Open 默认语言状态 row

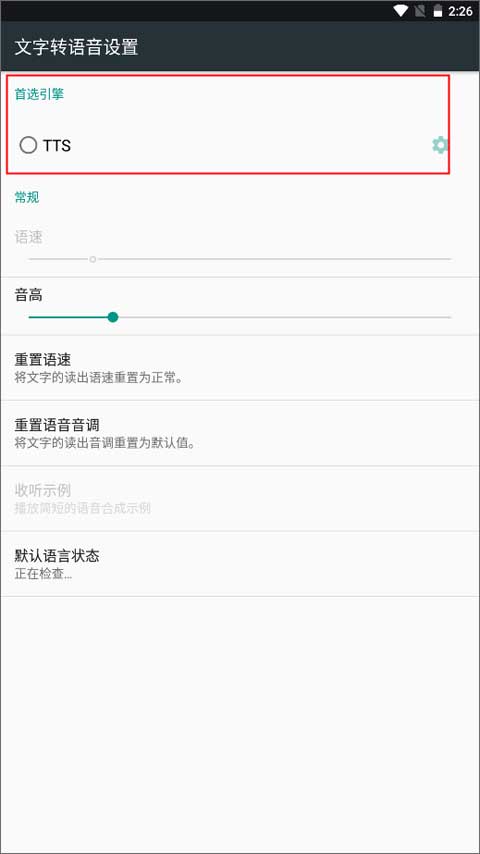(240, 564)
